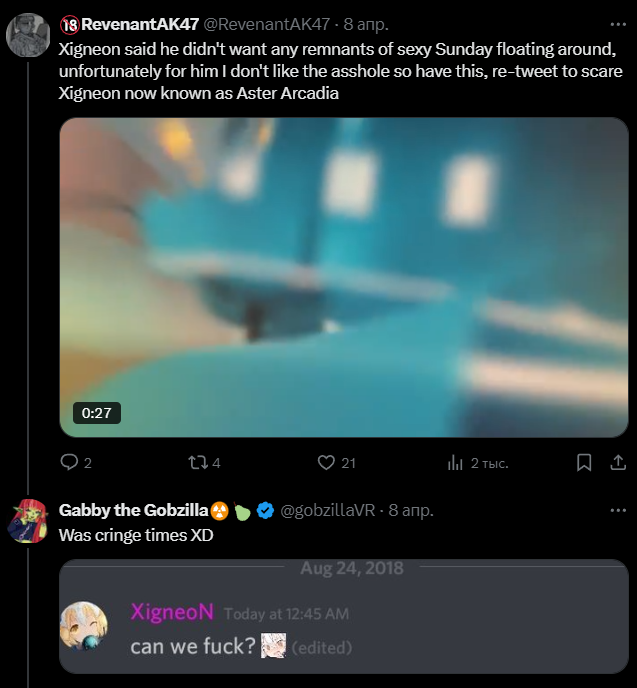Open the Discord screenshot in Gabby's reply
The image size is (637, 688).
coord(343,616)
